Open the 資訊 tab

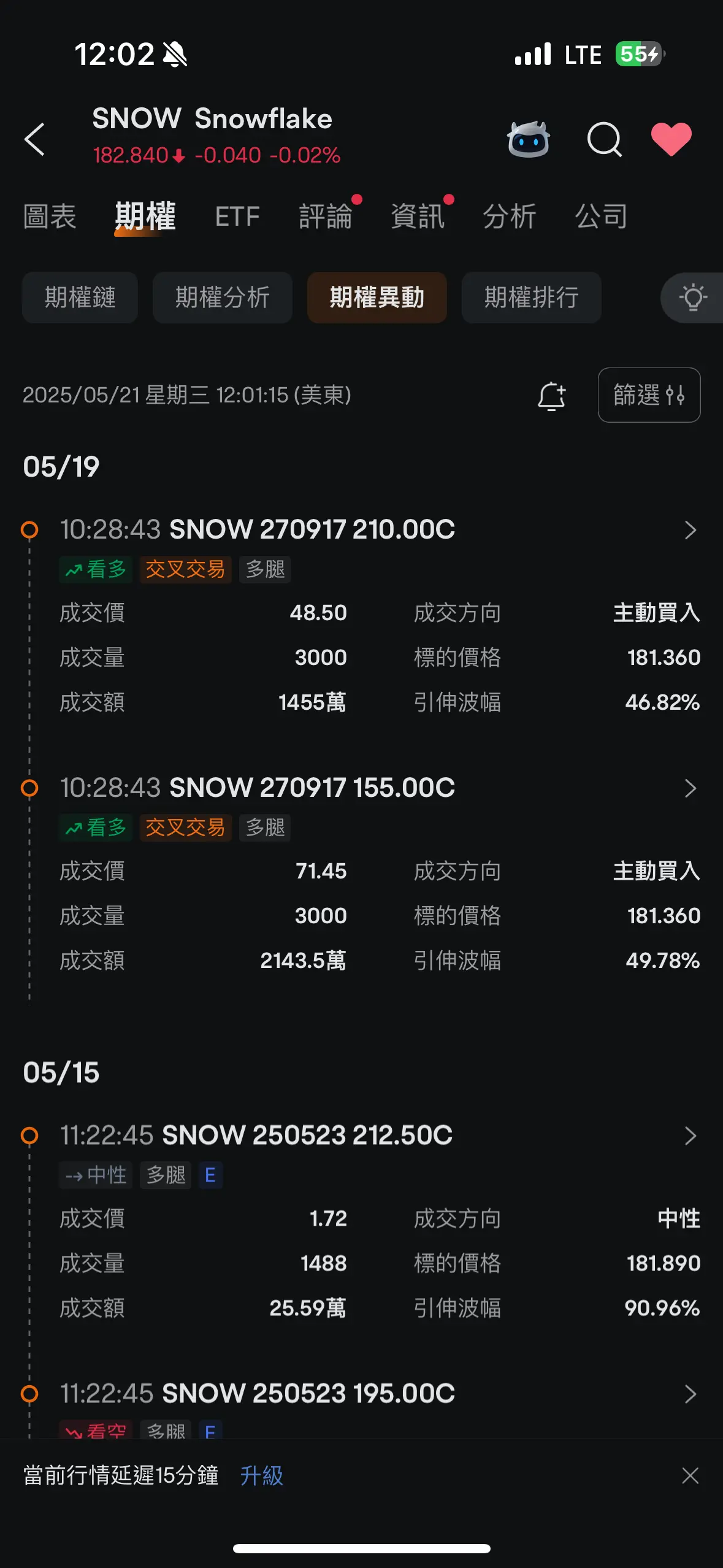coord(418,217)
